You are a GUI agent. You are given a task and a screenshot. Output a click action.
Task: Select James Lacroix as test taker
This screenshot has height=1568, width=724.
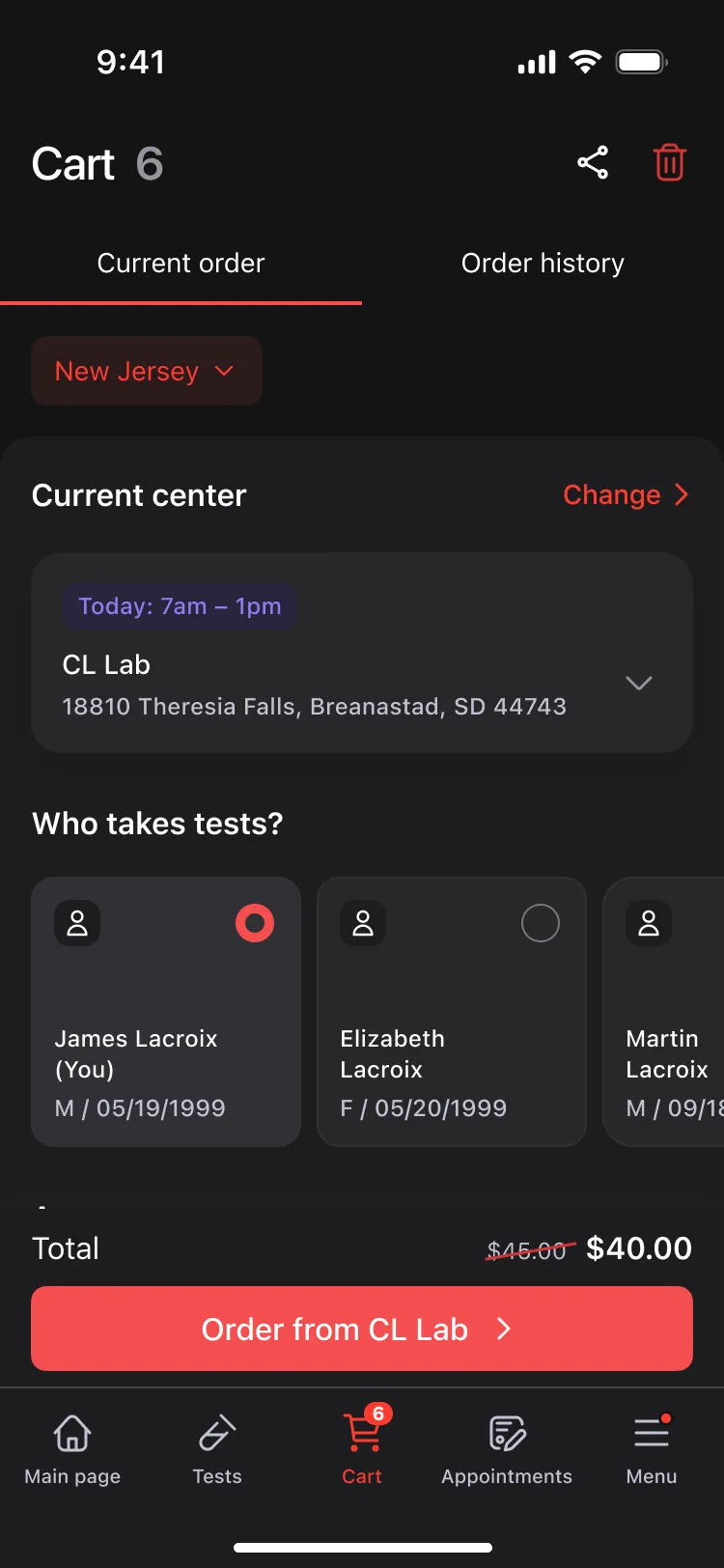[166, 1012]
